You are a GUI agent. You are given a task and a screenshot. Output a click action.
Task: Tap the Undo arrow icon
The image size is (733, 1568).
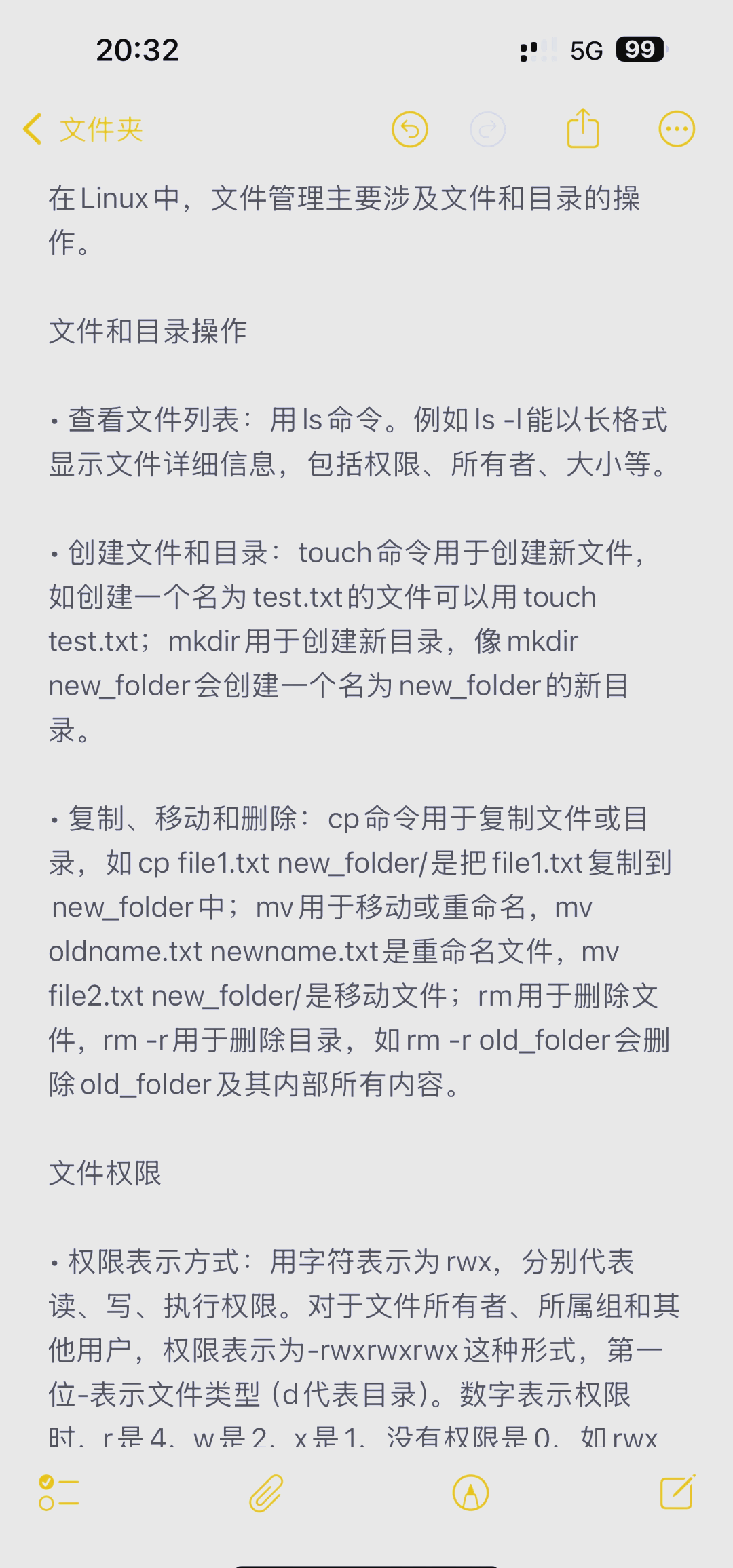[410, 128]
